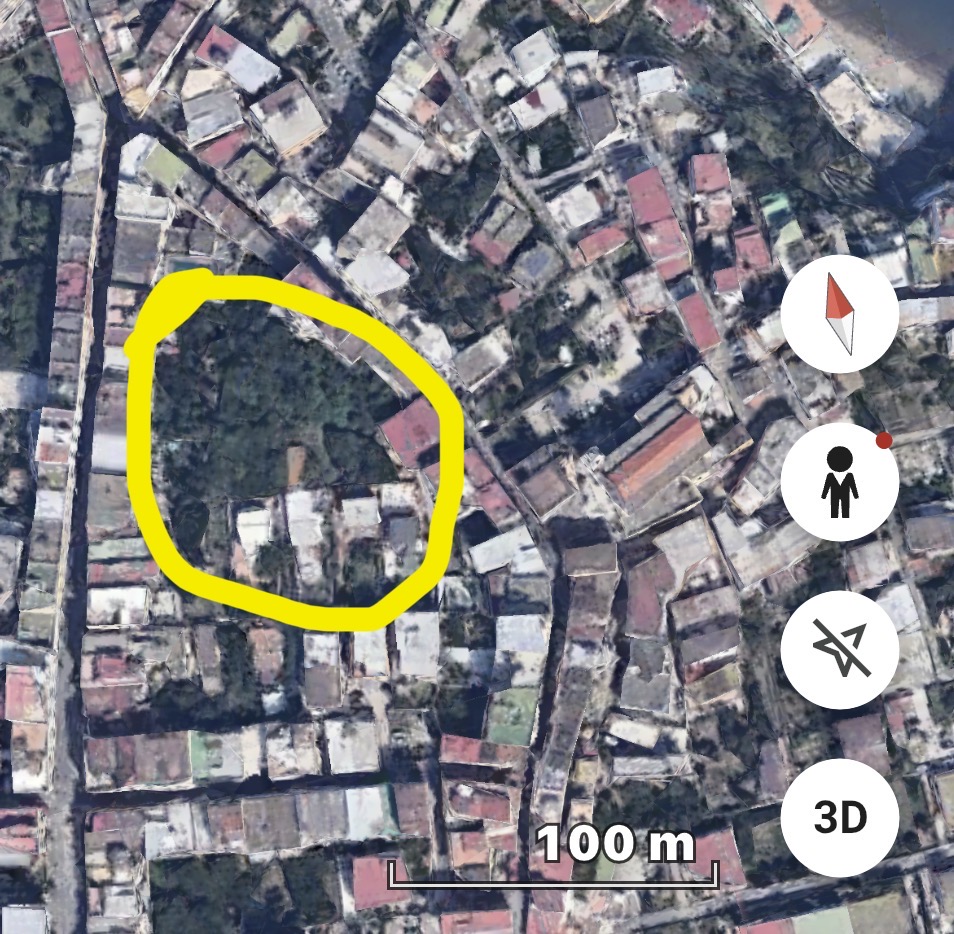This screenshot has width=954, height=934.
Task: Enable my location tracking button
Action: tap(839, 649)
